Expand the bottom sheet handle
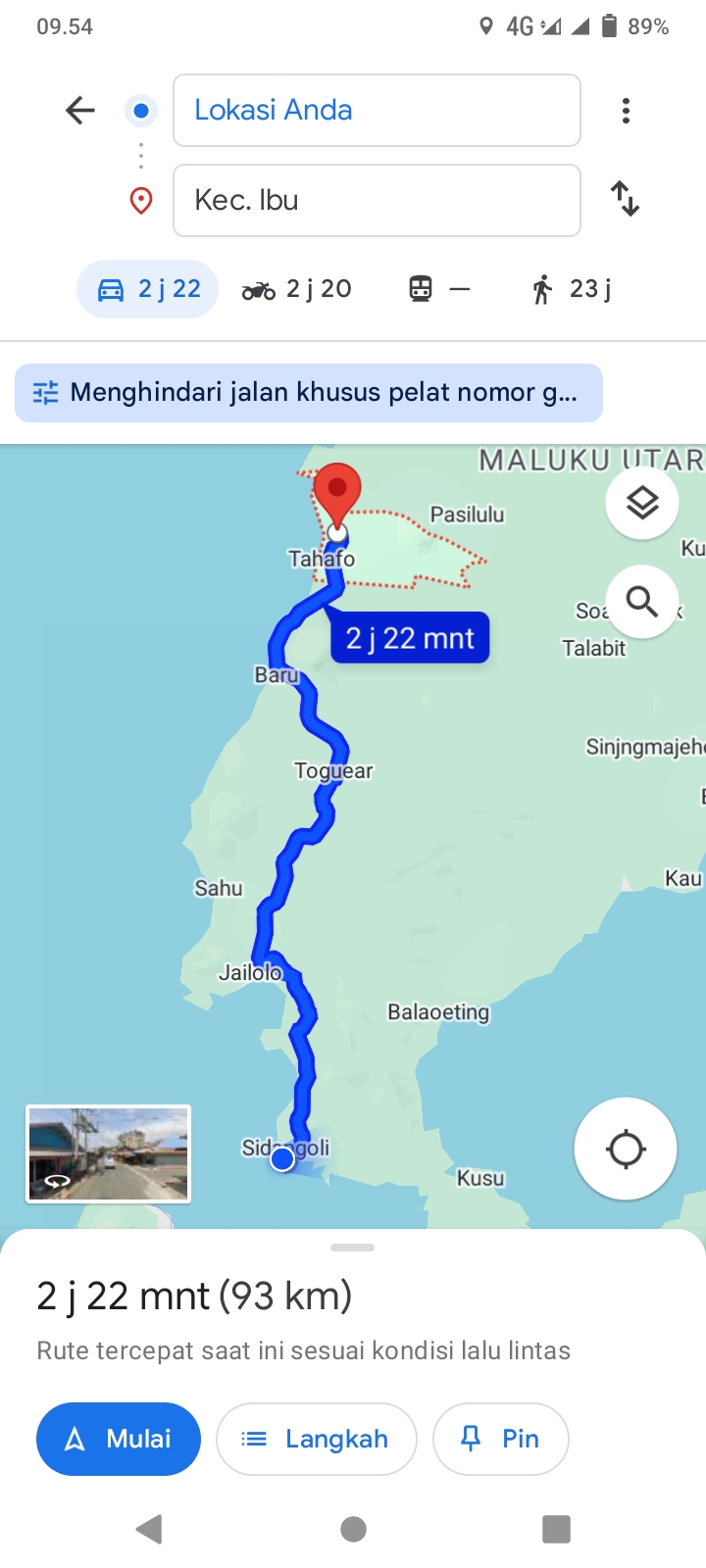This screenshot has width=706, height=1568. pyautogui.click(x=353, y=1248)
